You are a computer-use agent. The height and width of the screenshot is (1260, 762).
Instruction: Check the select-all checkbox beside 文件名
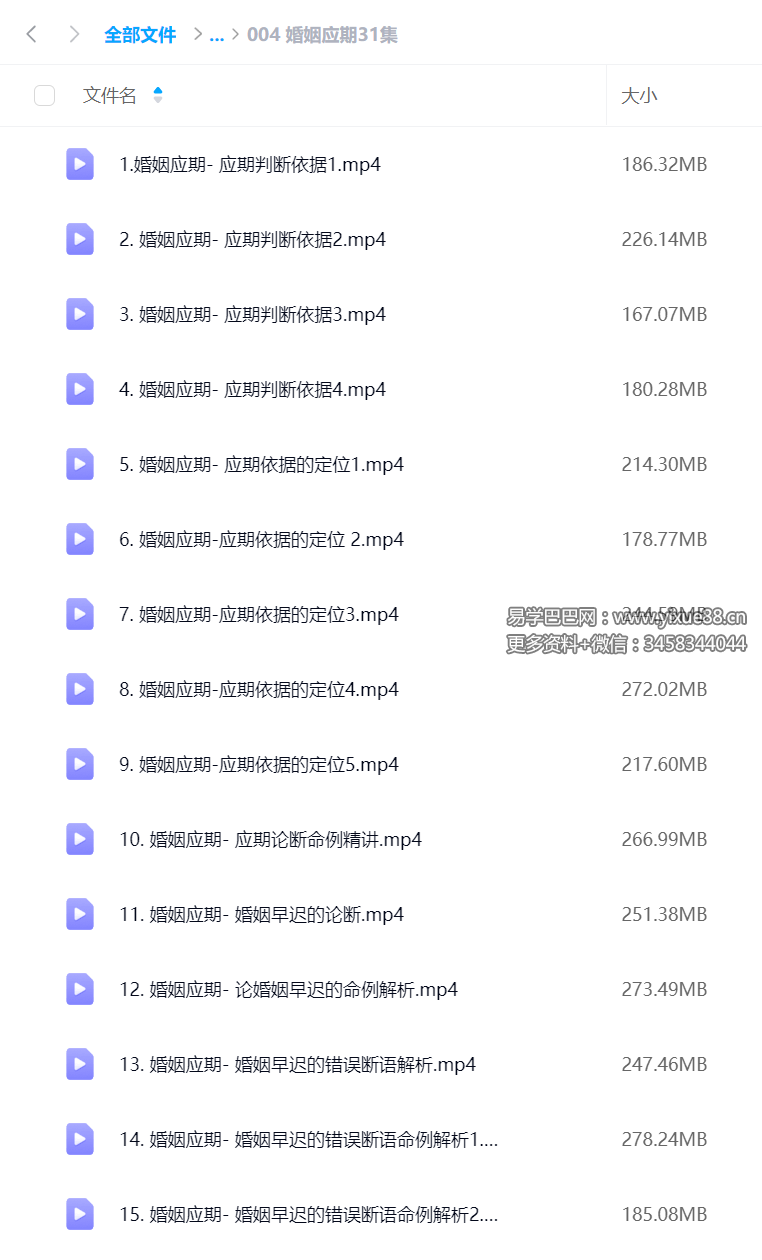click(x=44, y=96)
